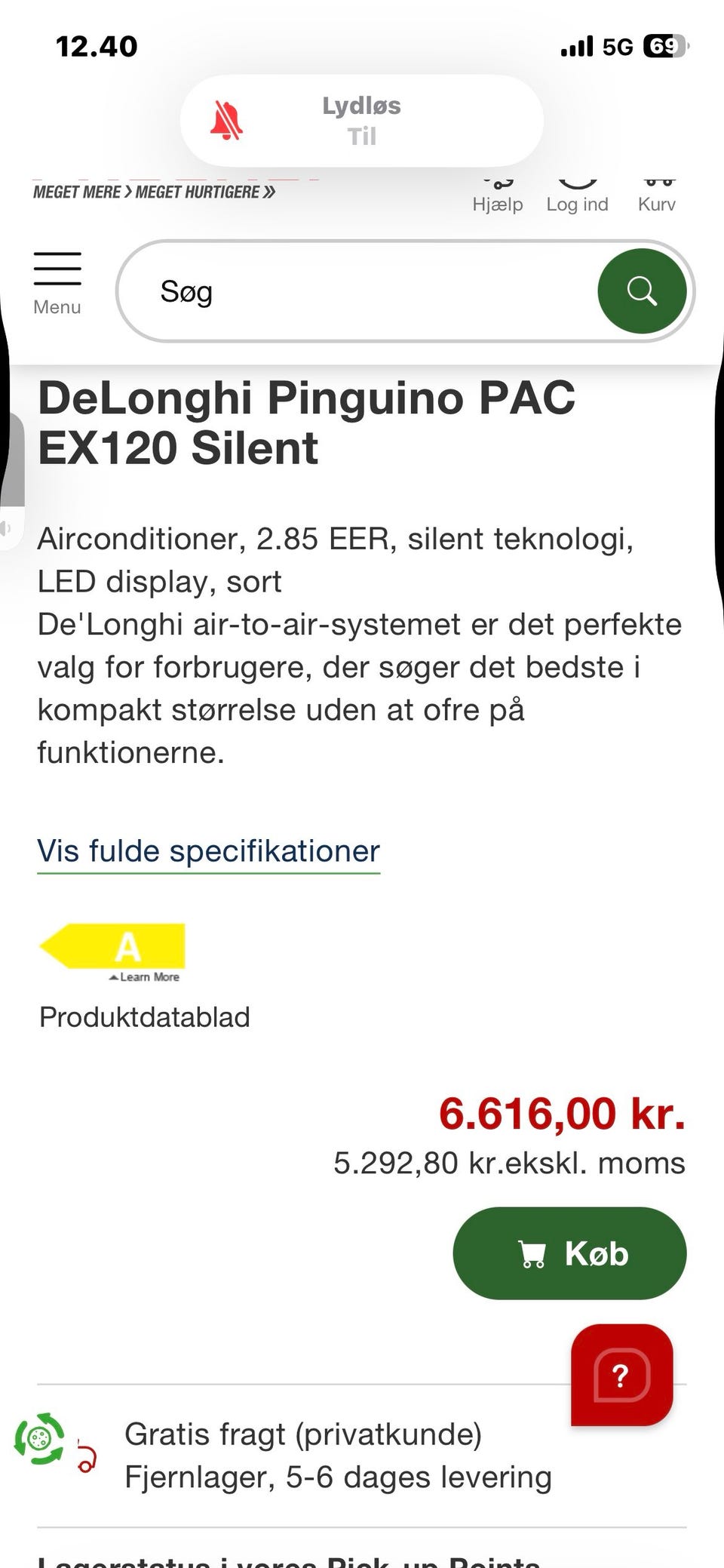The image size is (724, 1568).
Task: Open Vis fulde specifikationer link
Action: point(208,851)
